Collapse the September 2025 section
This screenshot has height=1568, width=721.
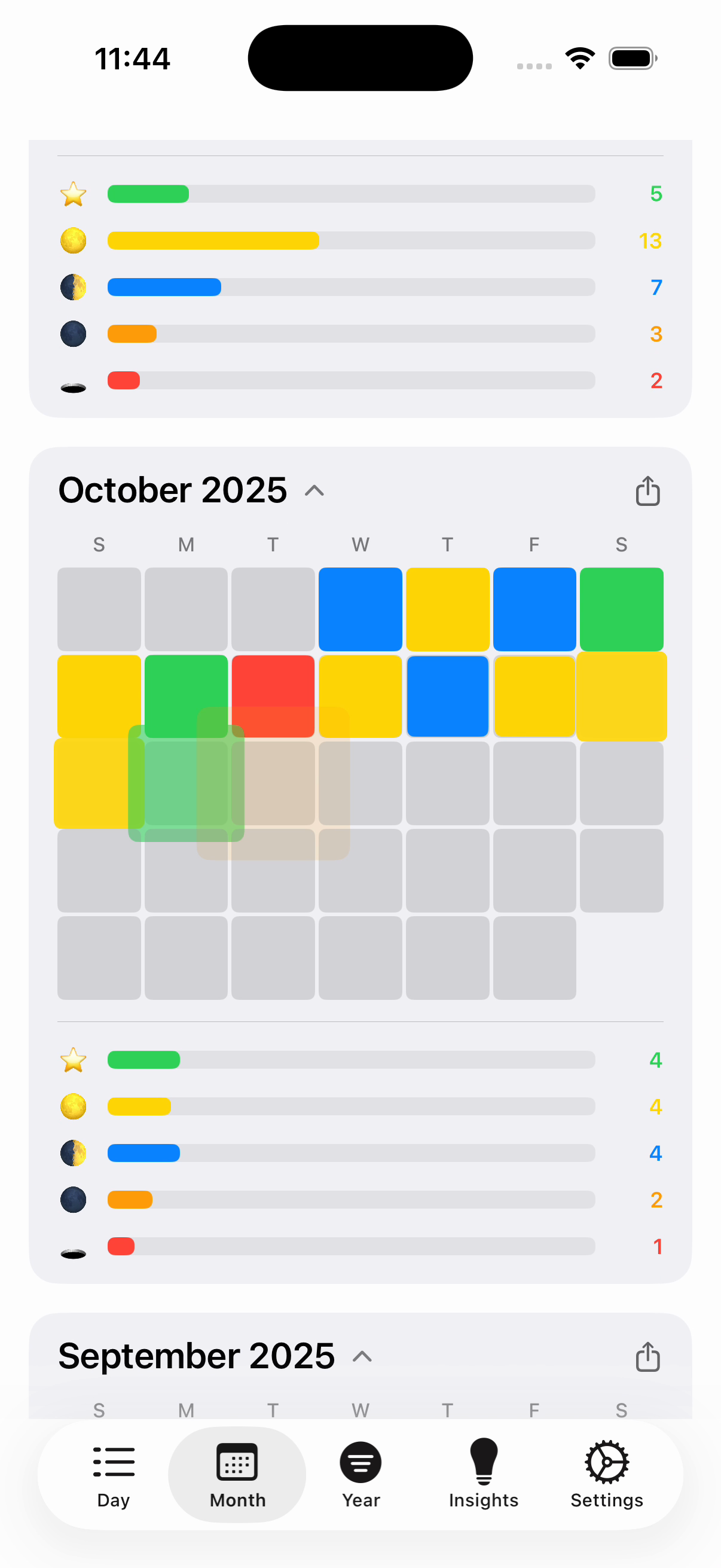point(362,1357)
